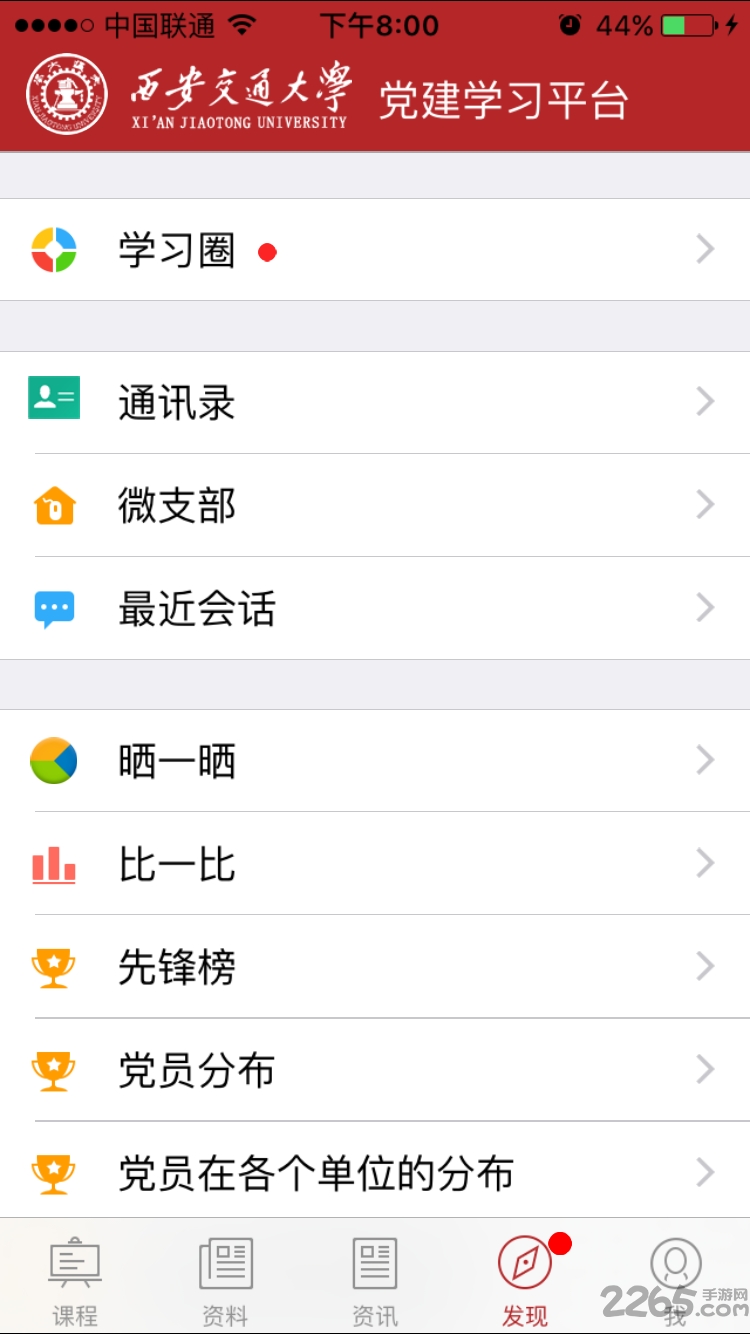Open the 先锋榜 ranking
The height and width of the screenshot is (1334, 750).
[x=375, y=967]
